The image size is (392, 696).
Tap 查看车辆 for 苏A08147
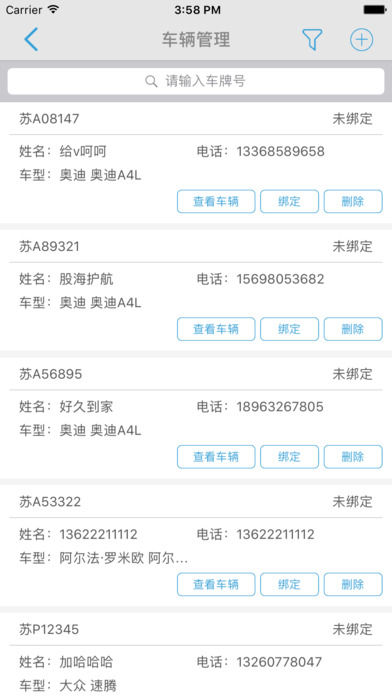coord(216,202)
